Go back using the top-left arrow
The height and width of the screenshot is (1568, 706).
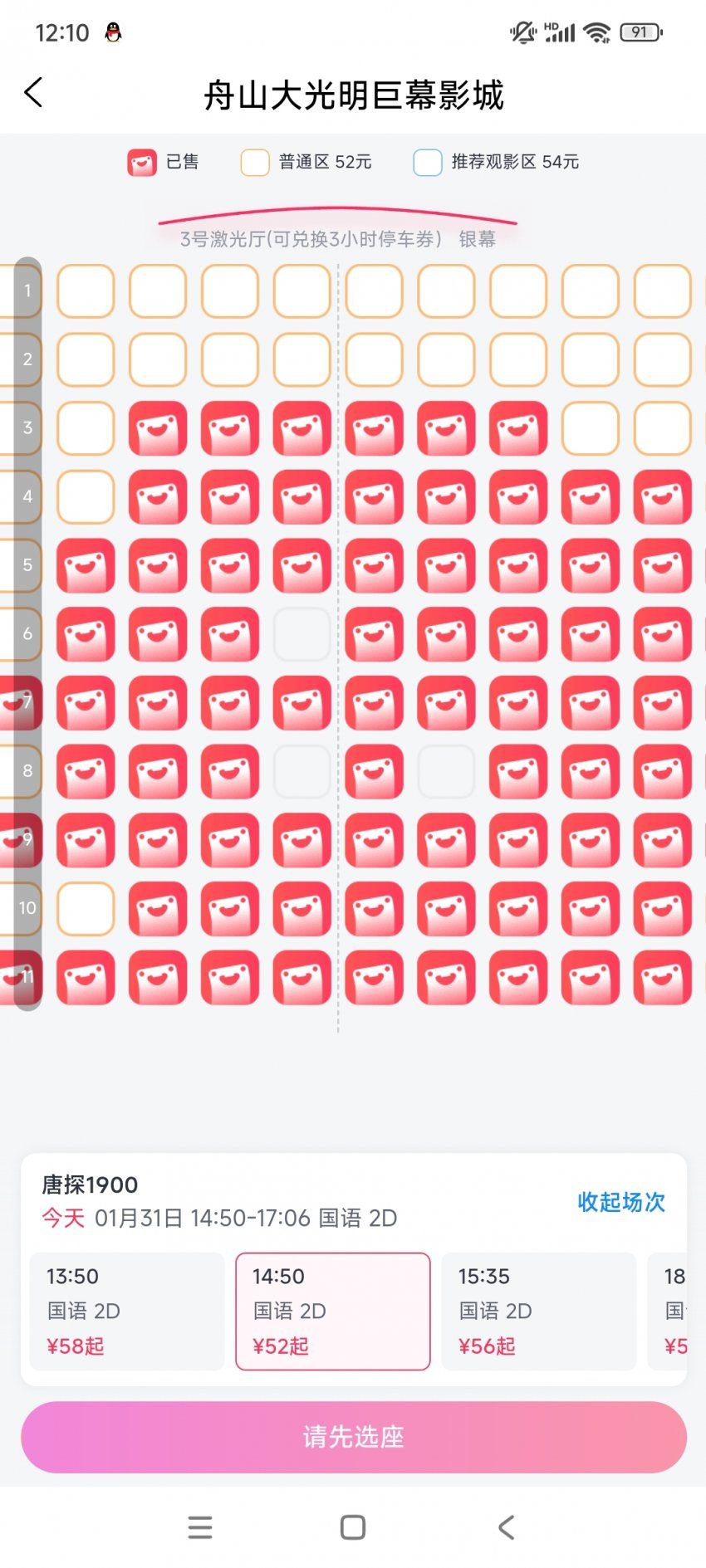click(x=33, y=93)
